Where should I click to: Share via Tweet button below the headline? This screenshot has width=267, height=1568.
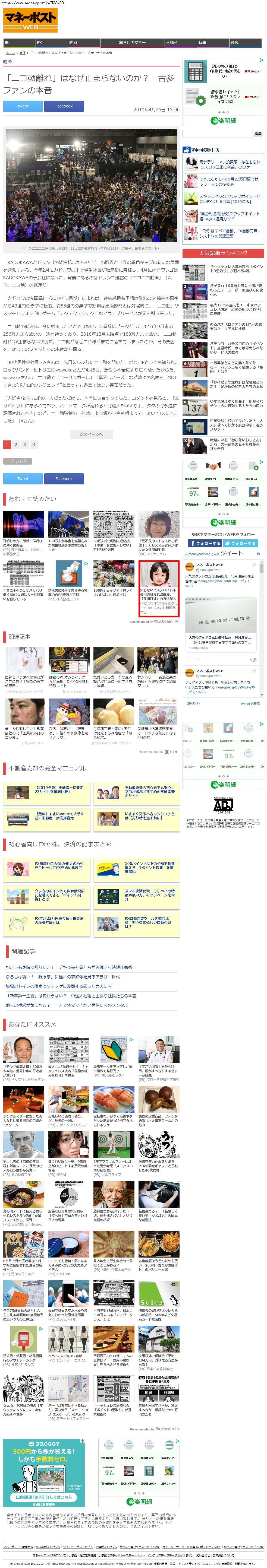(23, 106)
